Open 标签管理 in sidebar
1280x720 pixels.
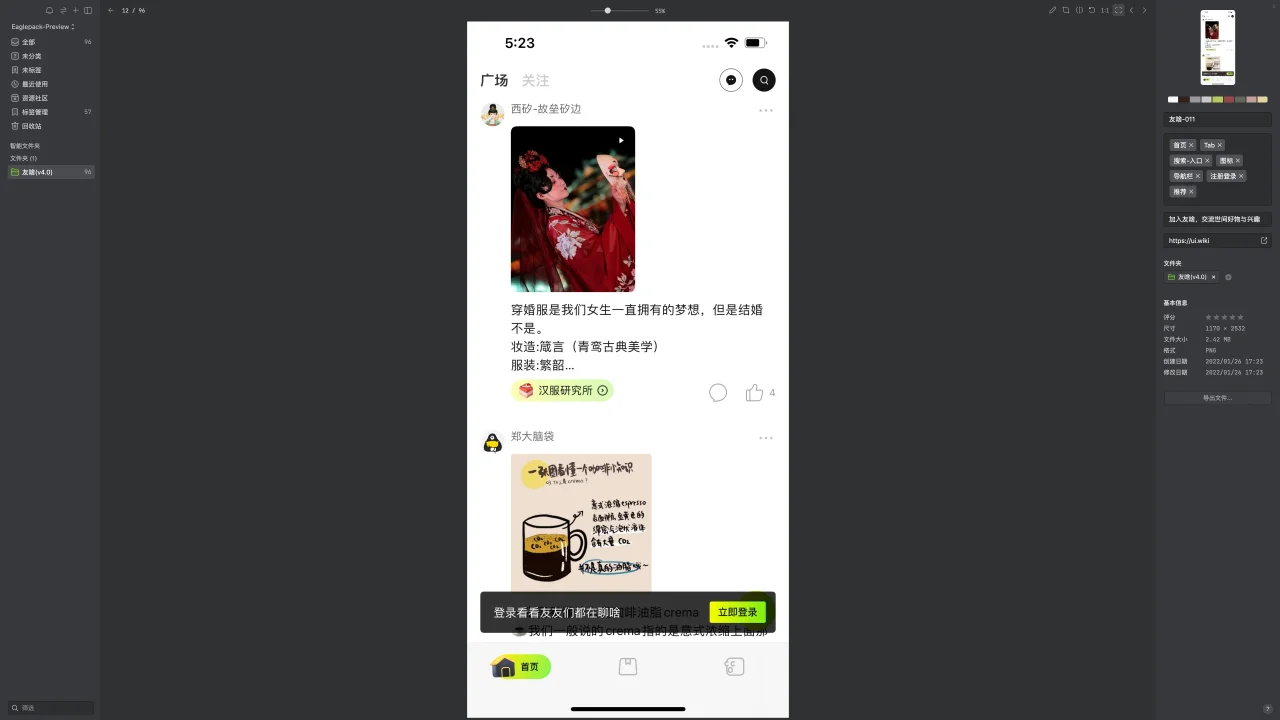34,112
